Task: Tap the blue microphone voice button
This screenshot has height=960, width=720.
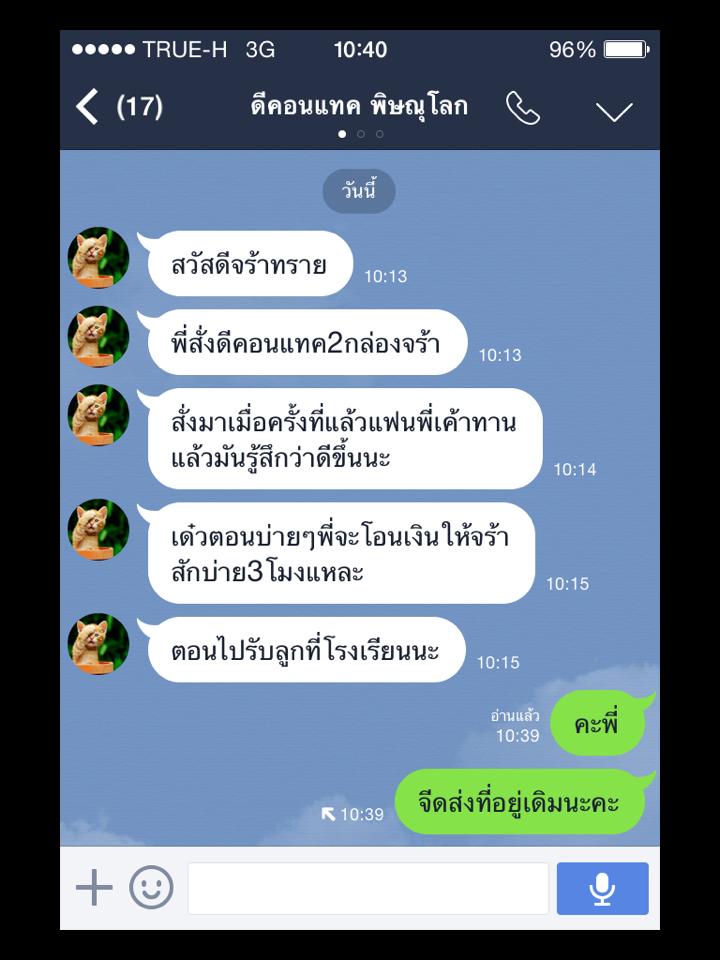Action: 602,888
